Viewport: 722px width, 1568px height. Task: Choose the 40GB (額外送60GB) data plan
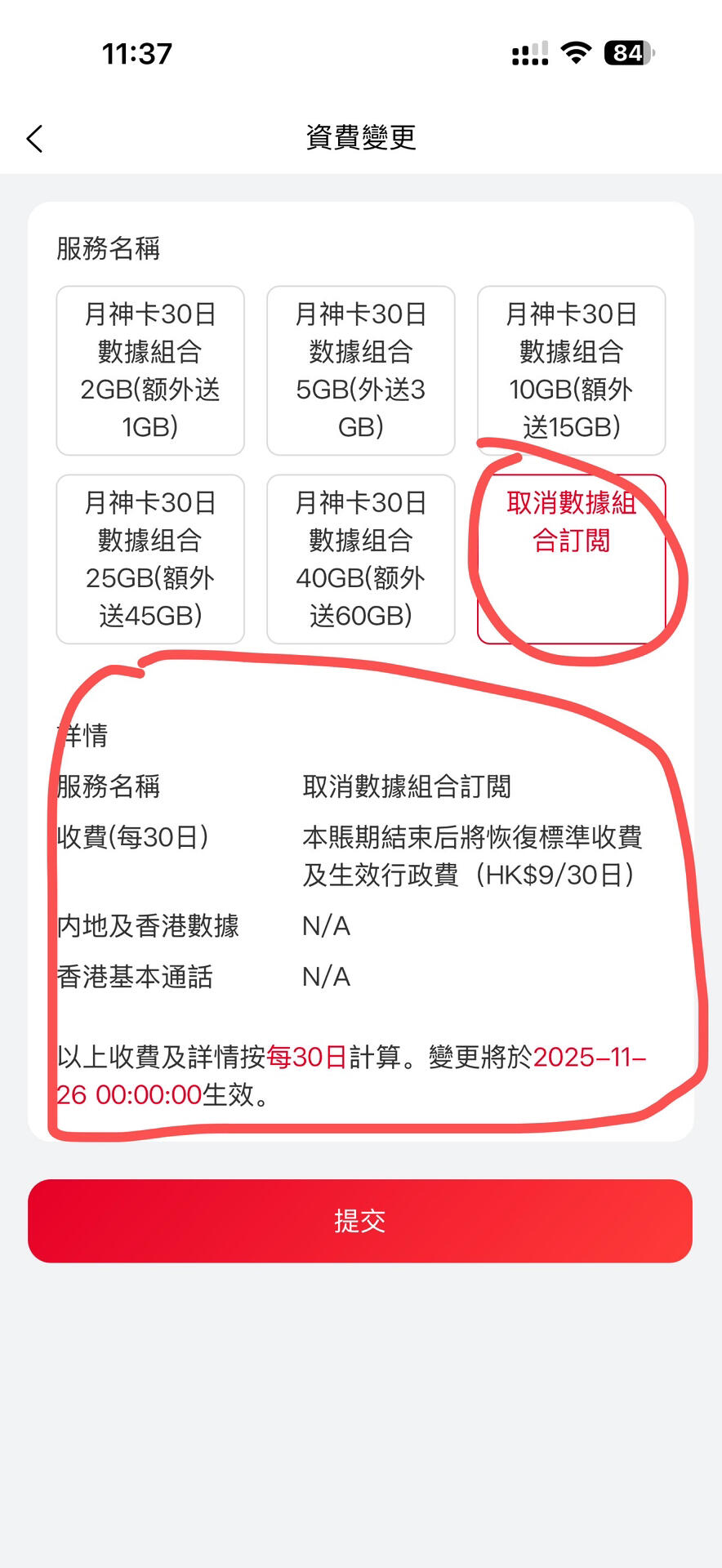click(360, 559)
